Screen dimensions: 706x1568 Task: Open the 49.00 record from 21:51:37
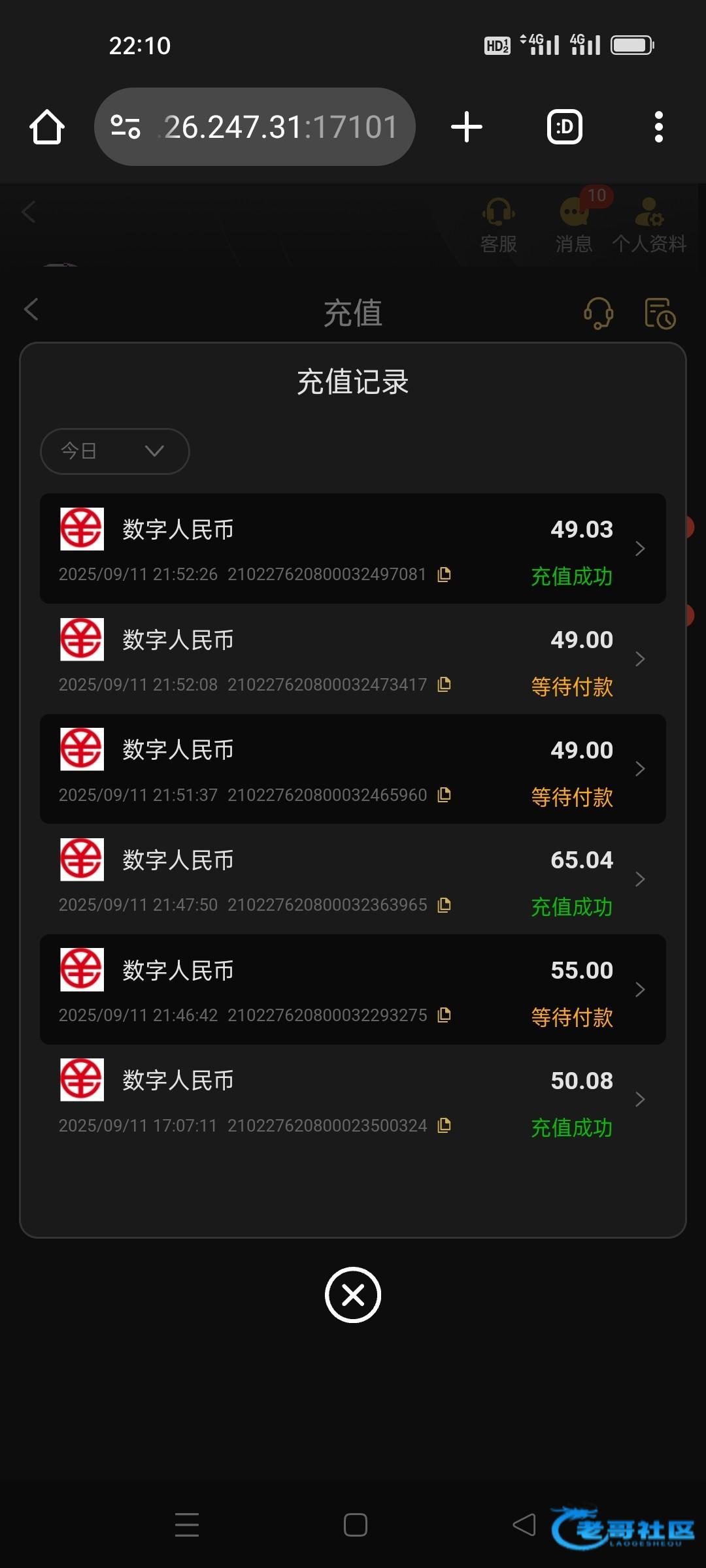353,769
